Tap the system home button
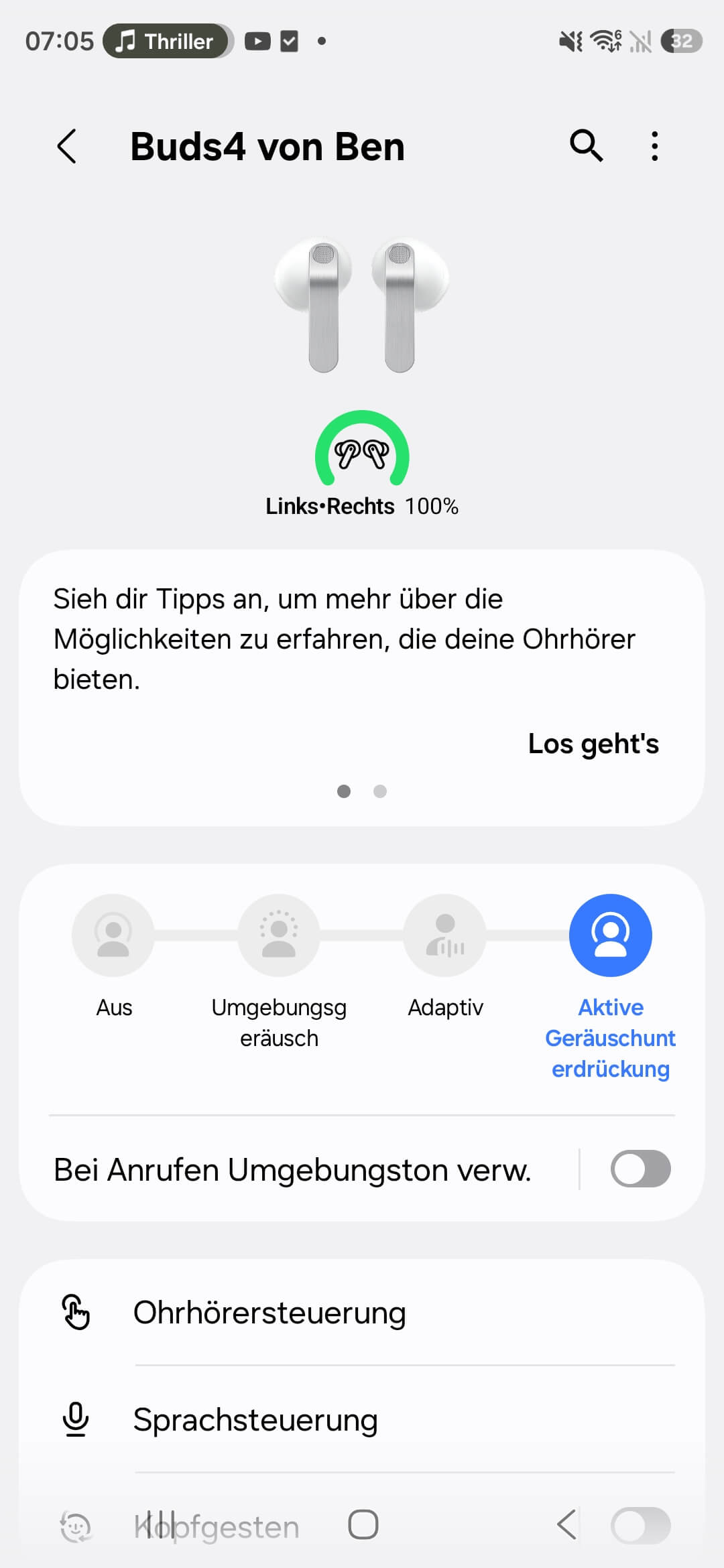 363,1524
